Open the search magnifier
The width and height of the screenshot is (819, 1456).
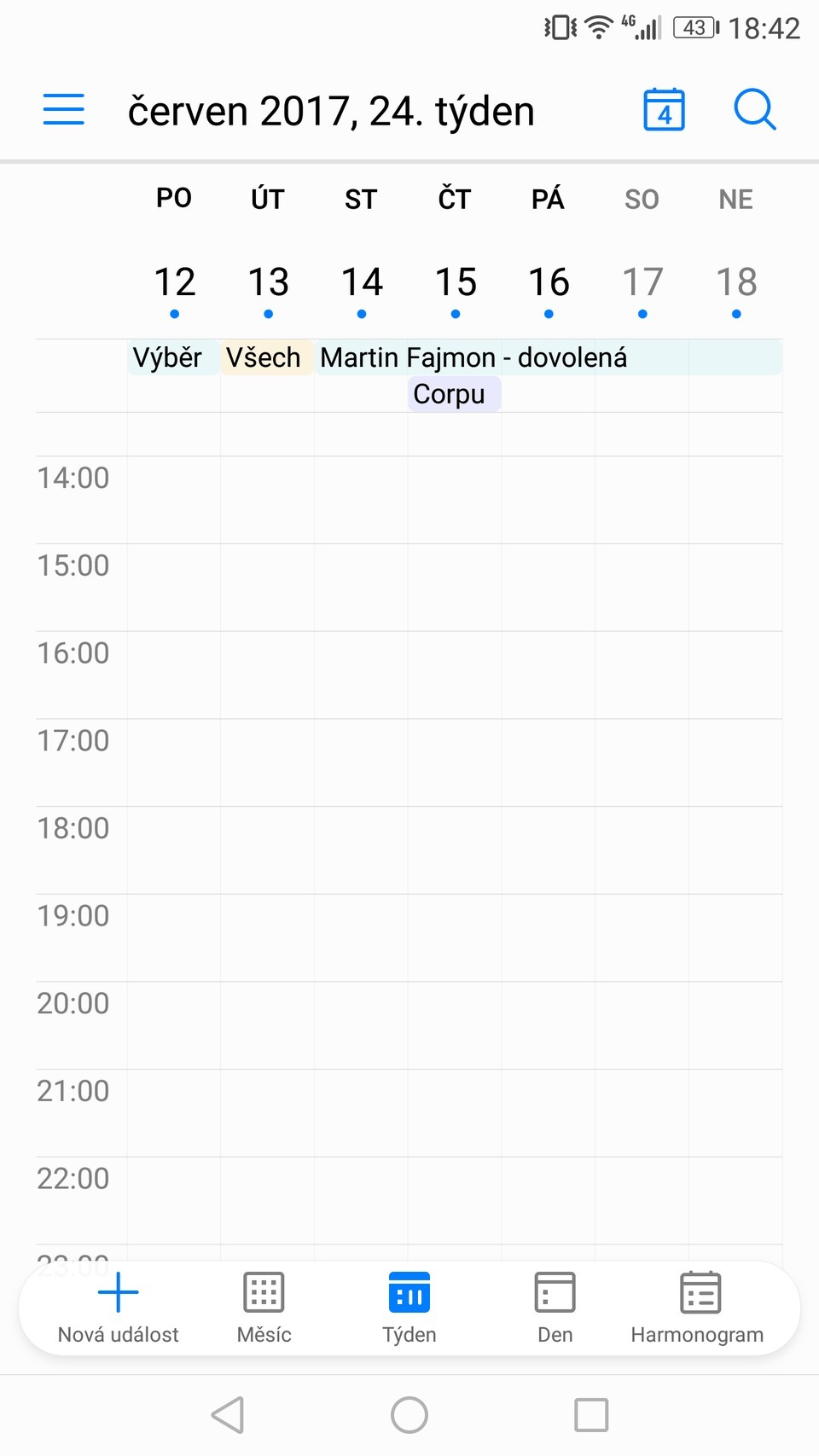click(x=754, y=110)
